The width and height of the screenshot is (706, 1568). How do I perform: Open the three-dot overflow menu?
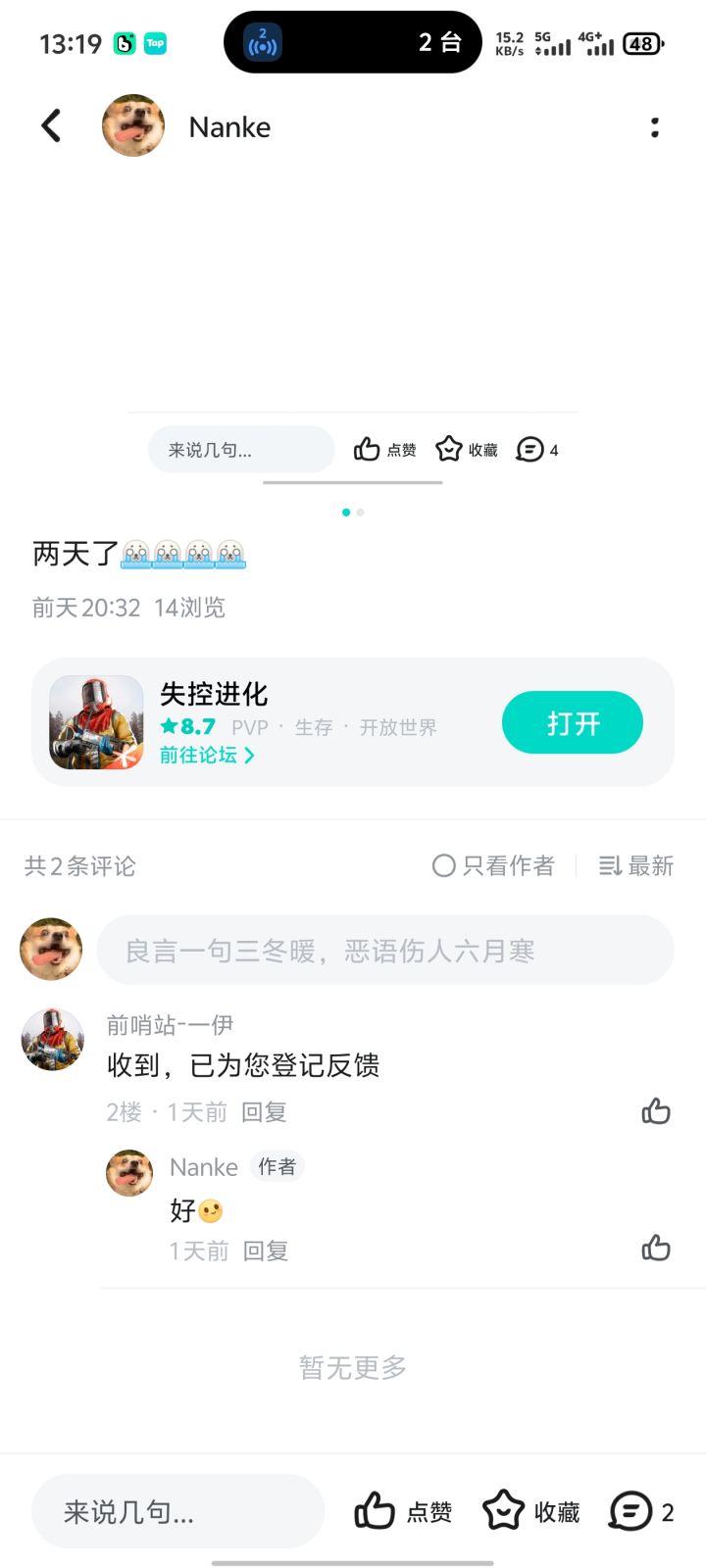(x=654, y=125)
